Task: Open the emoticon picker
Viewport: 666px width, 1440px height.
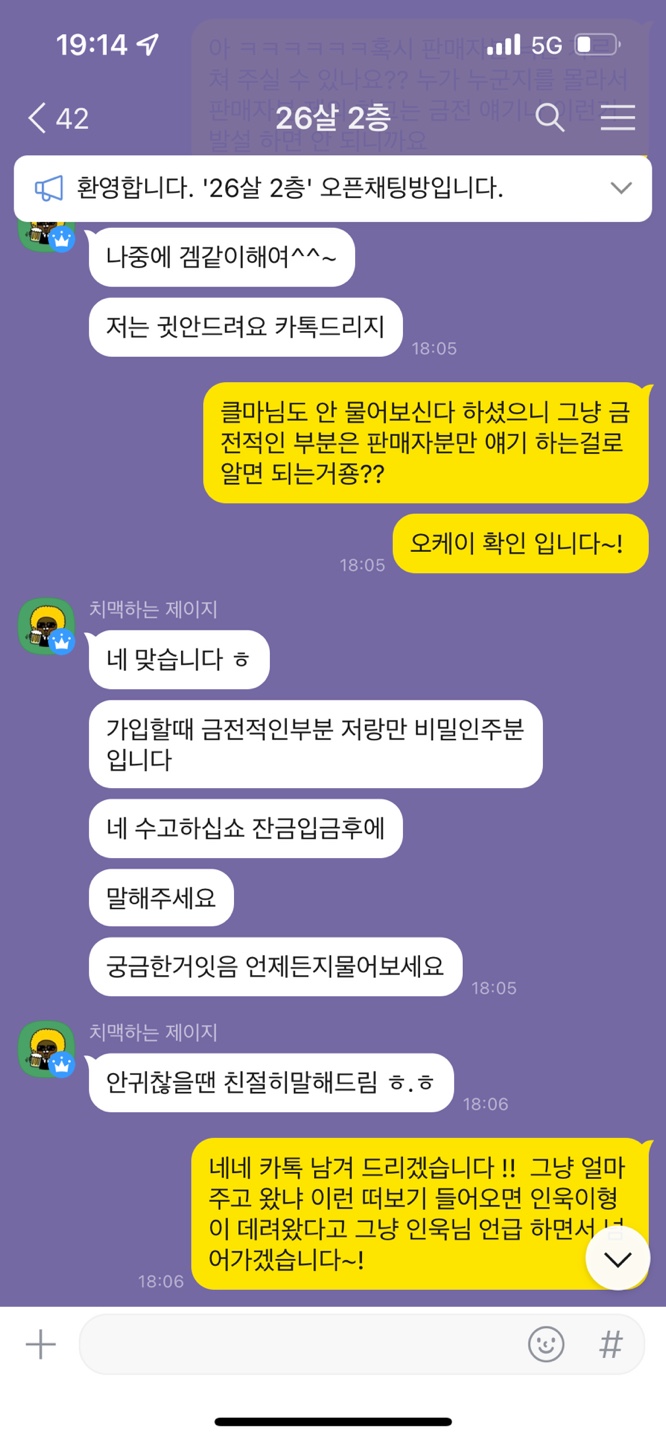Action: [546, 1345]
